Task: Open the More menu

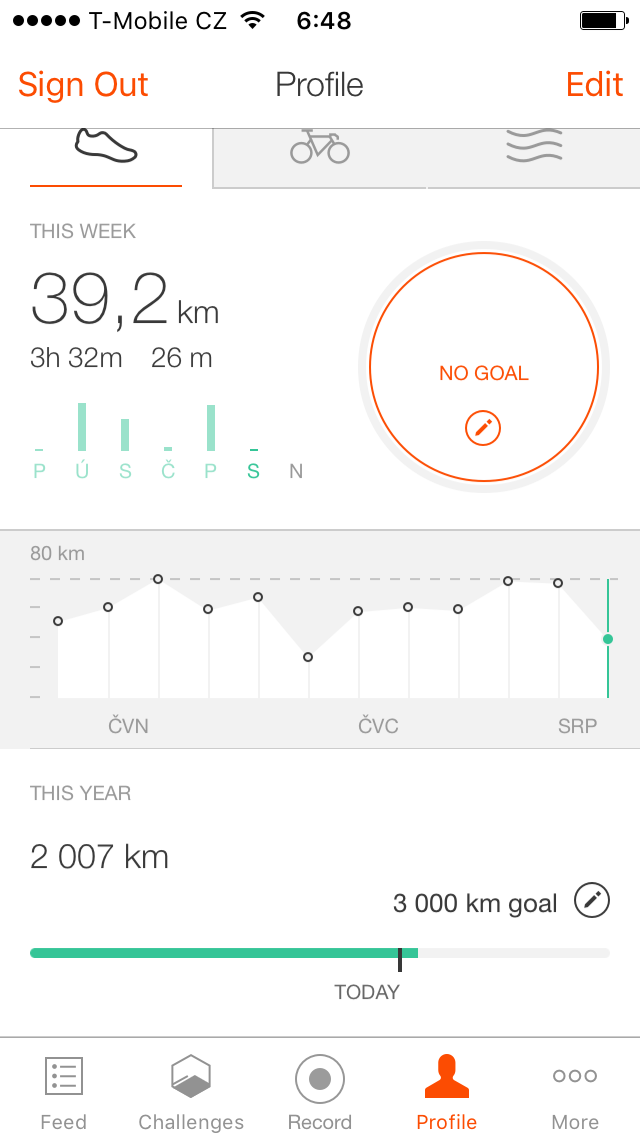Action: tap(575, 1092)
